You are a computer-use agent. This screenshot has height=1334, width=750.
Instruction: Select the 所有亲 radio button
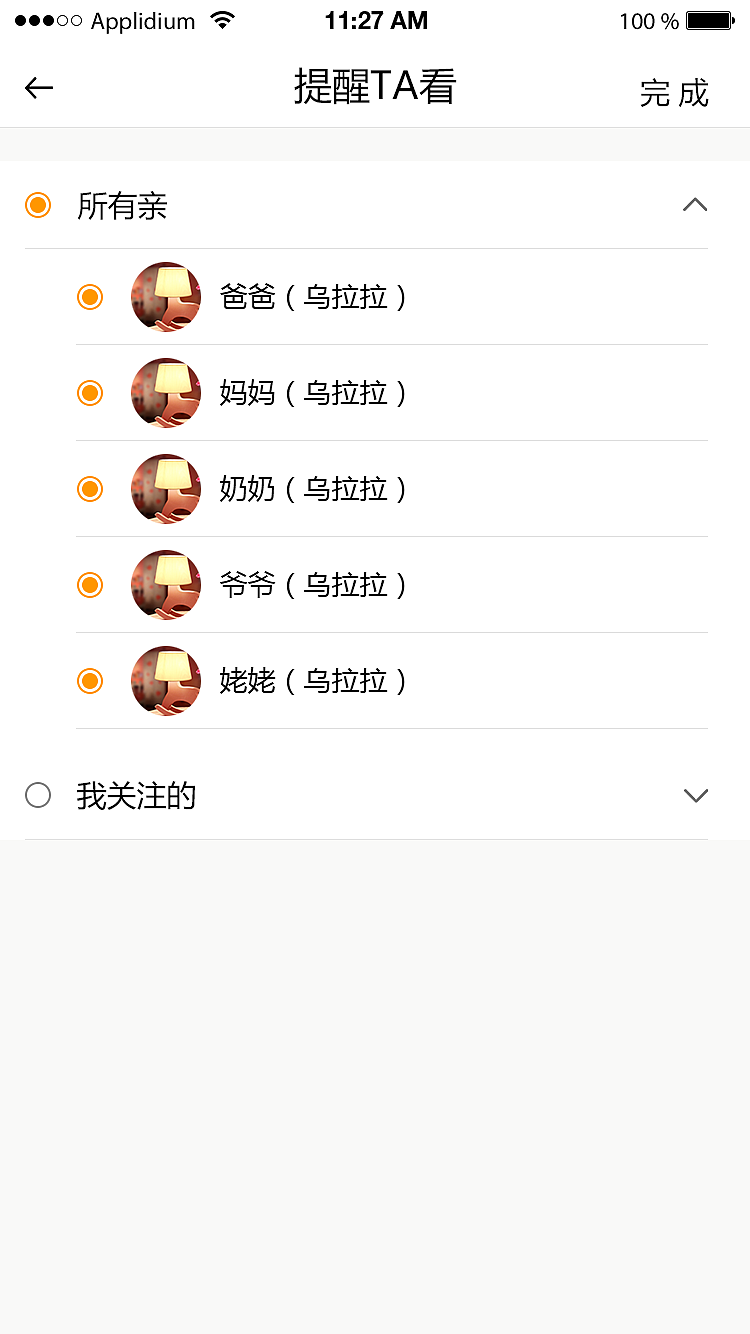click(38, 205)
